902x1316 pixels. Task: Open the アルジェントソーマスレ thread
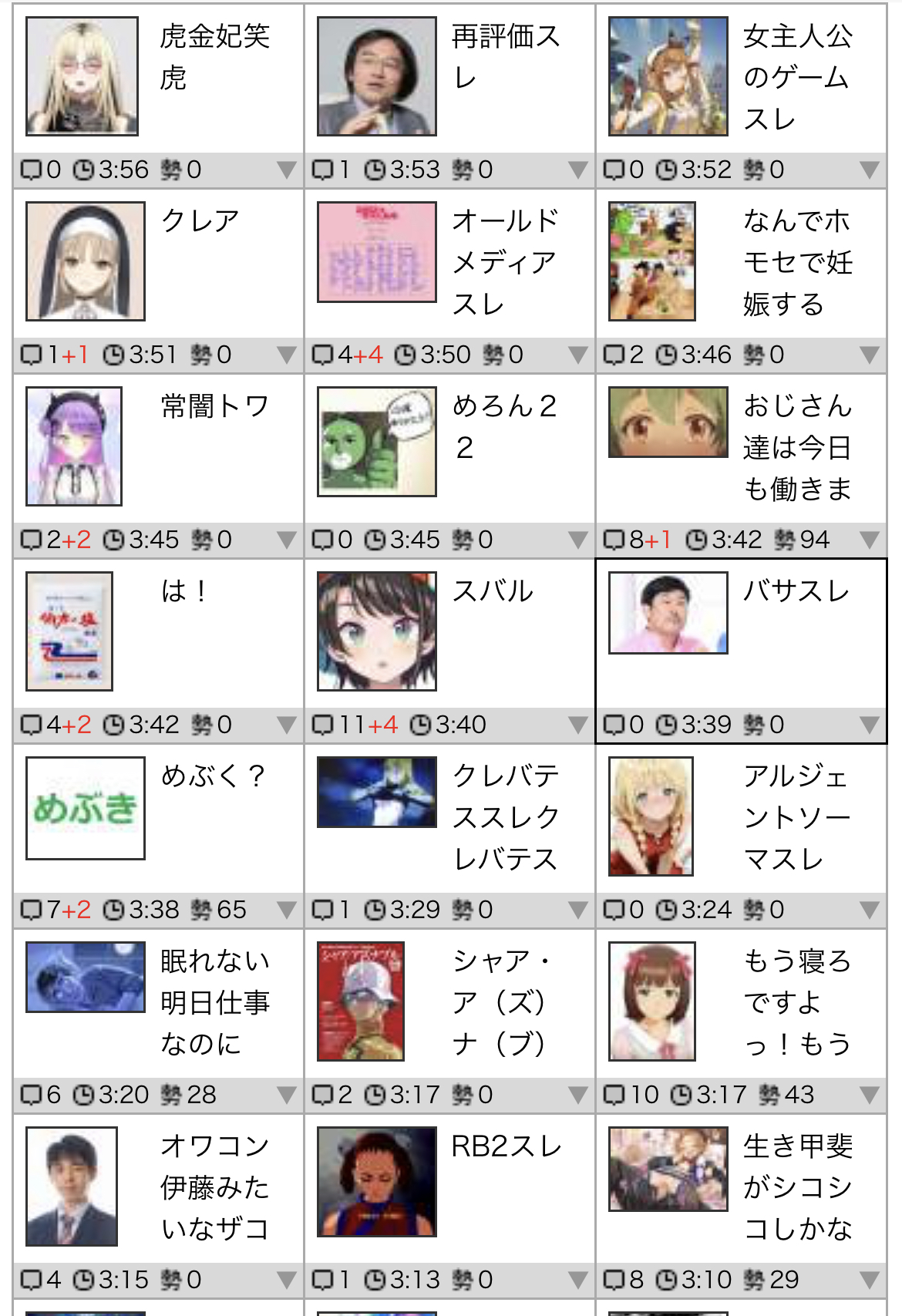796,817
